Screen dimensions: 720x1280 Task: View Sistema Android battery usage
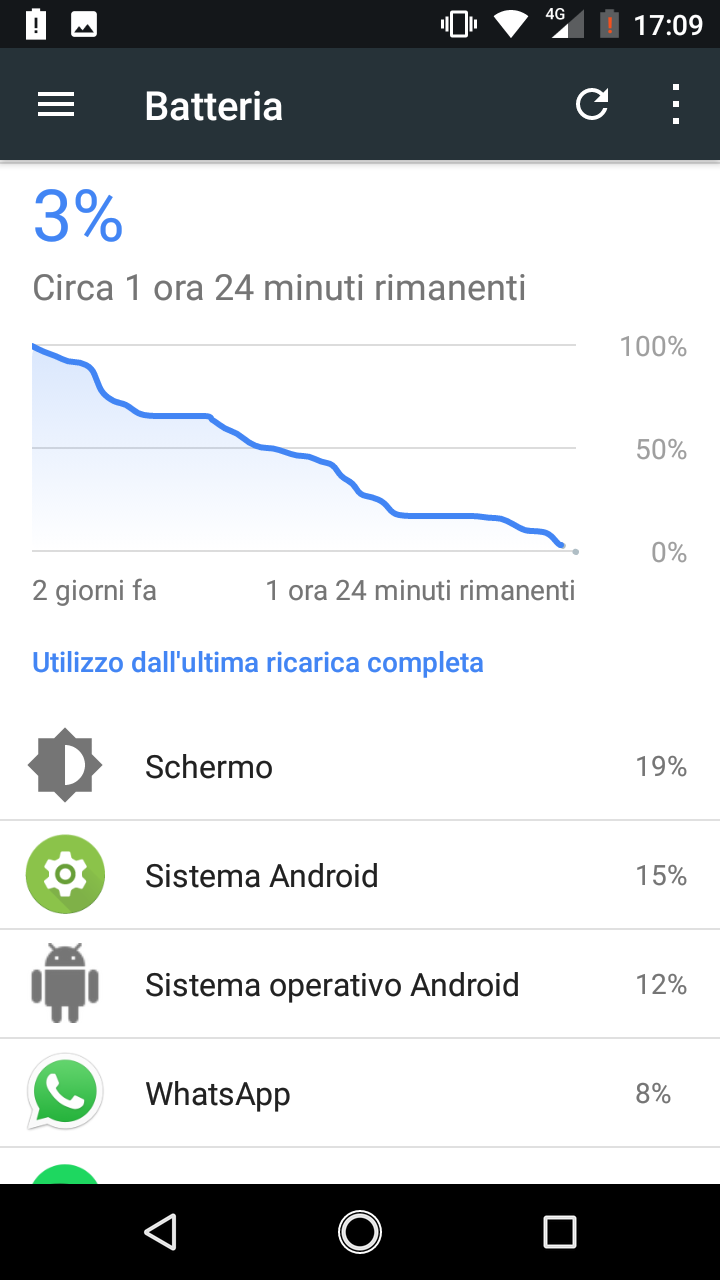pos(360,876)
